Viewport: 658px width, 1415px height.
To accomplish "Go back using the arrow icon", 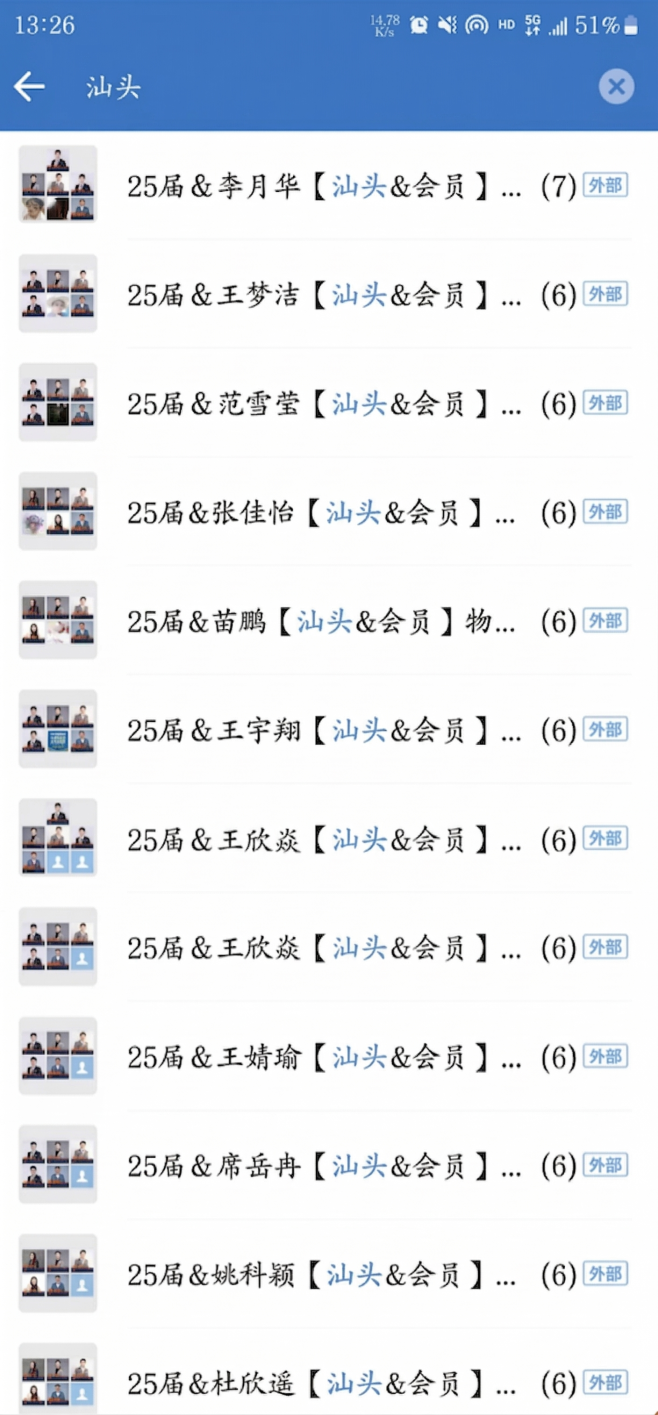I will (30, 87).
